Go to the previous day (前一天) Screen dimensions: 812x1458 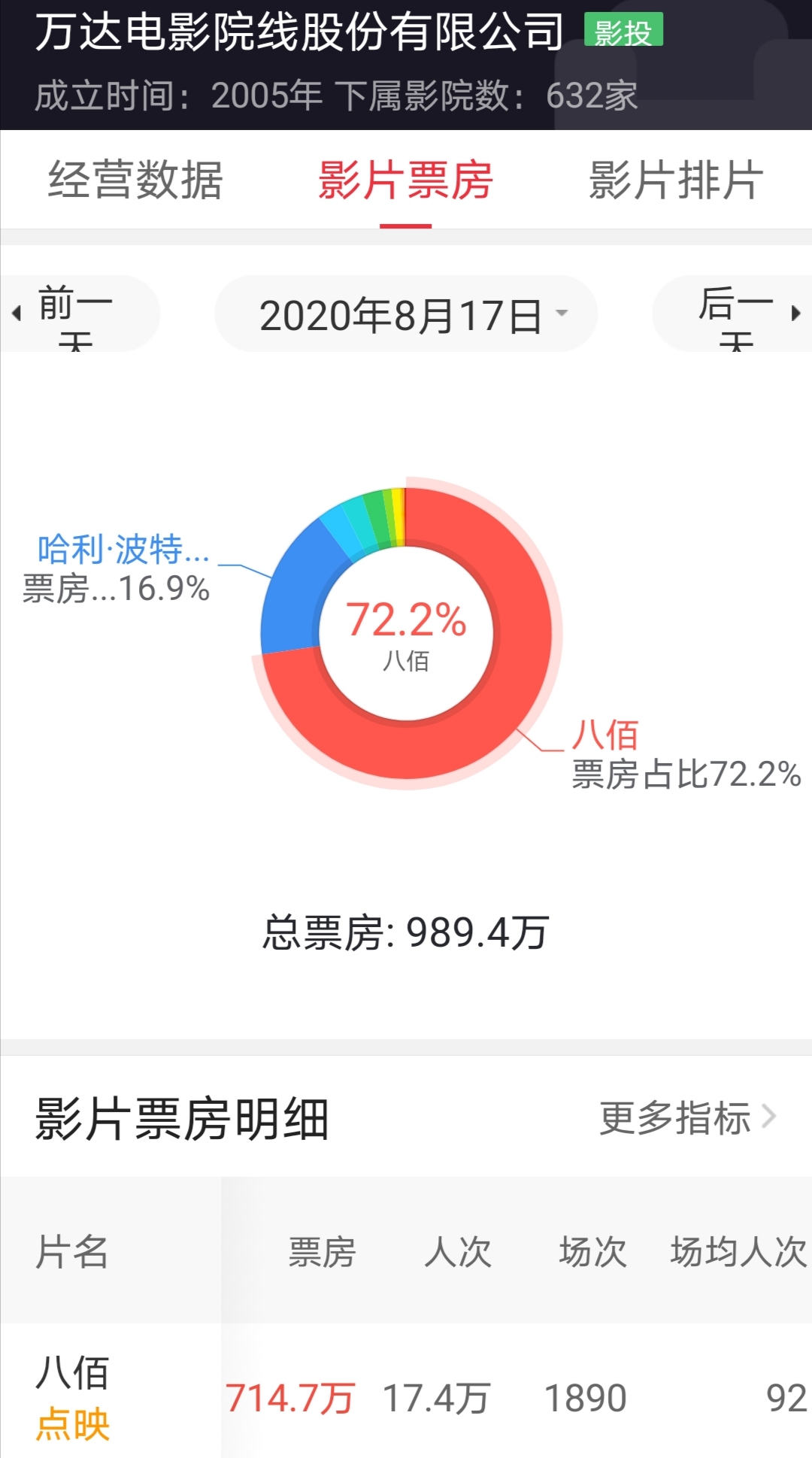tap(79, 314)
